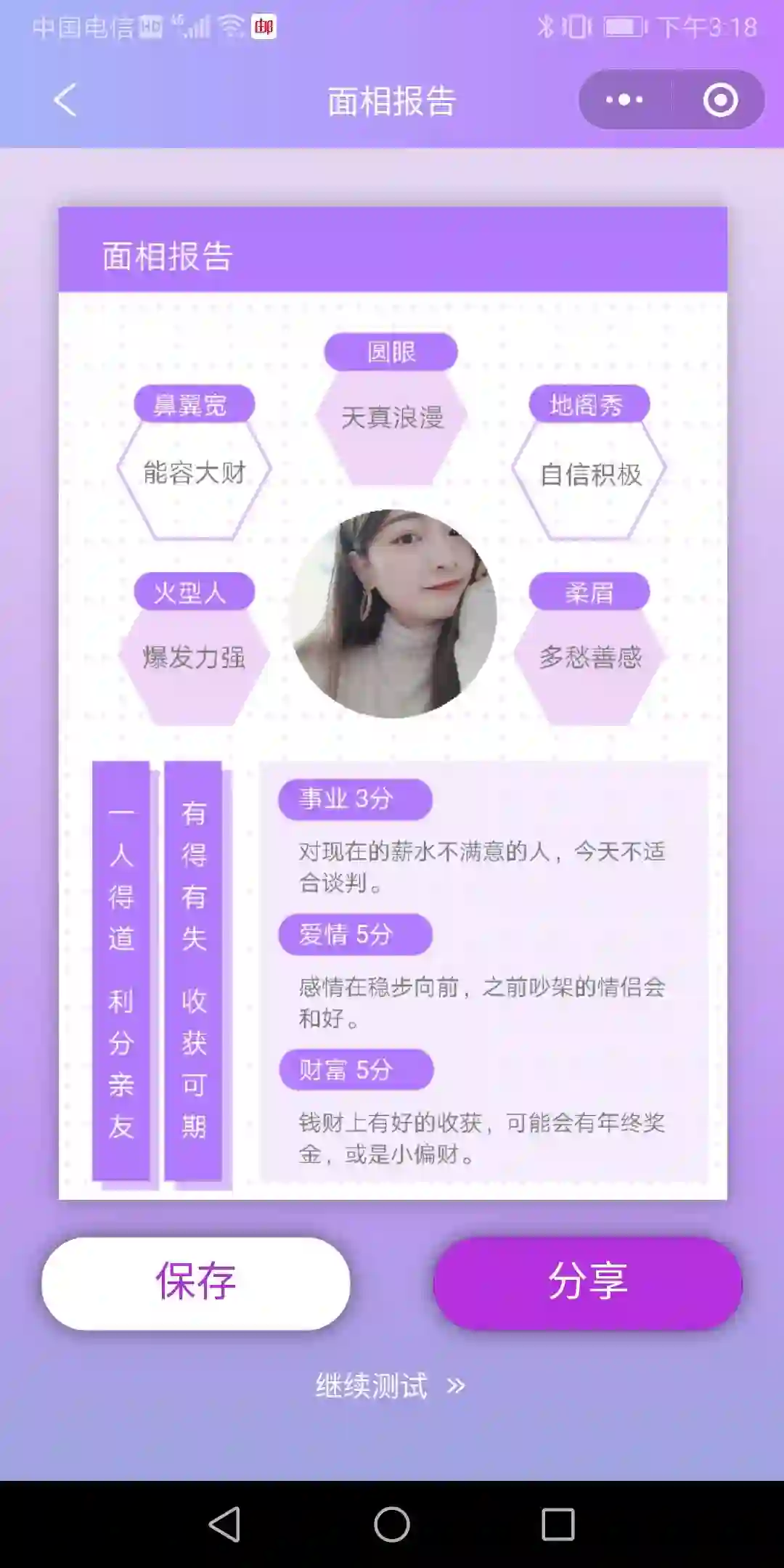784x1568 pixels.
Task: Open recent apps from the navigation bar
Action: (x=558, y=1524)
